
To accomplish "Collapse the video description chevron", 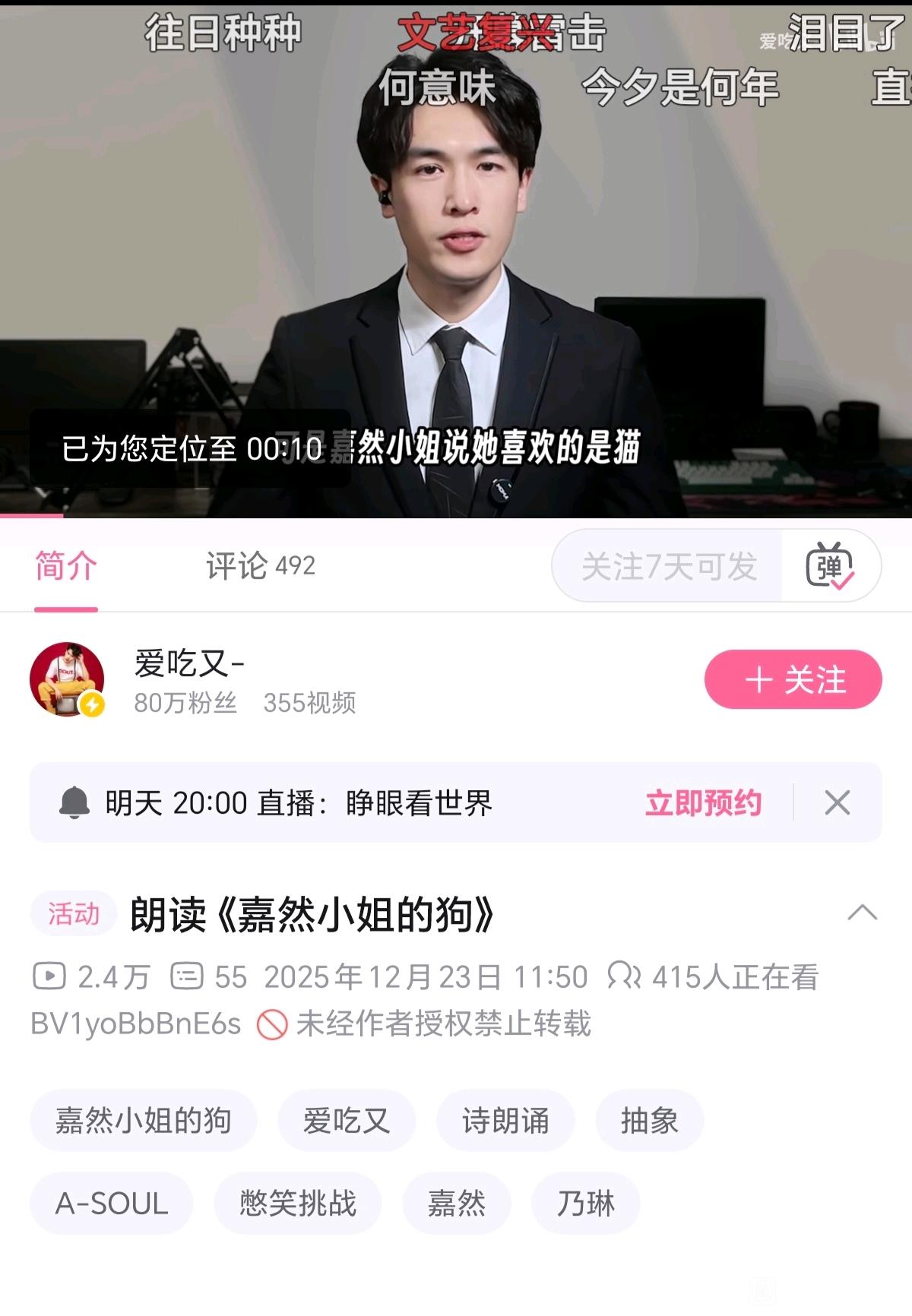I will (x=862, y=913).
